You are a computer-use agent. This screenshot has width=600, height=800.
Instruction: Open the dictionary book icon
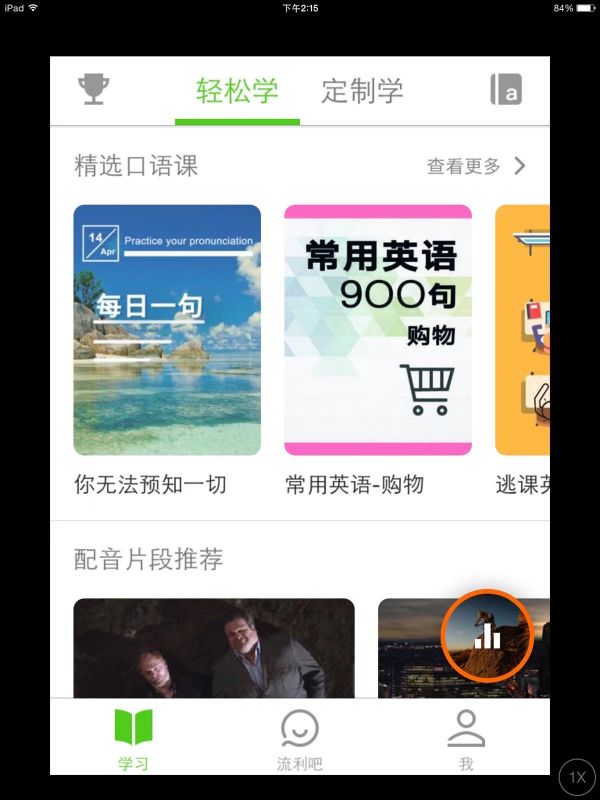[x=506, y=90]
